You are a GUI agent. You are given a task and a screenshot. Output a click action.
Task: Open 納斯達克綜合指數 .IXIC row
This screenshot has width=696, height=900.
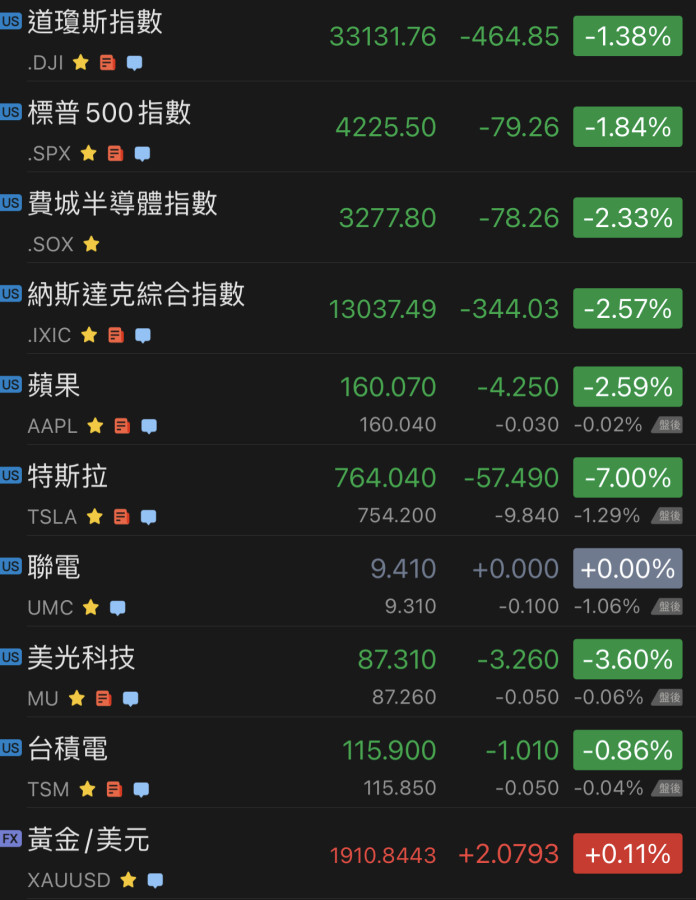pyautogui.click(x=136, y=295)
